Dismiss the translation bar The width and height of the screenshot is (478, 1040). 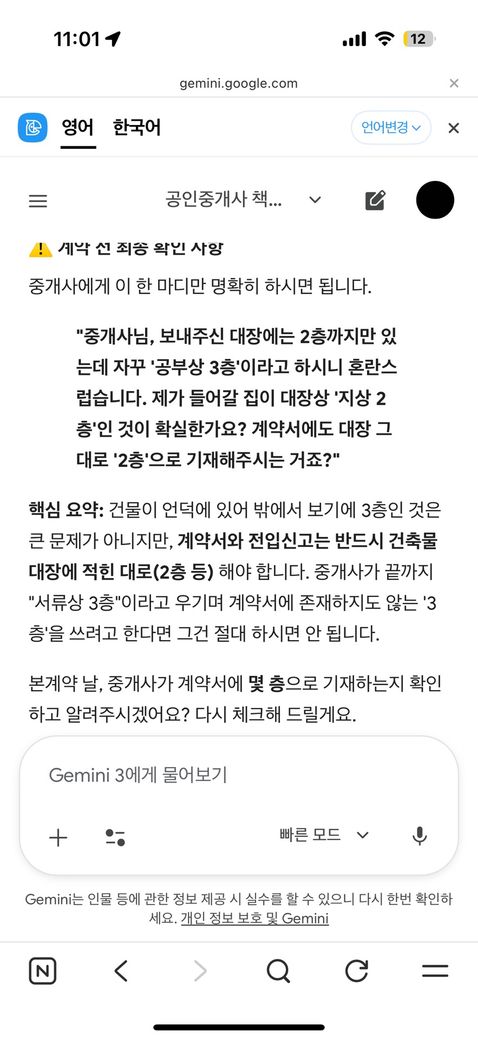(453, 128)
